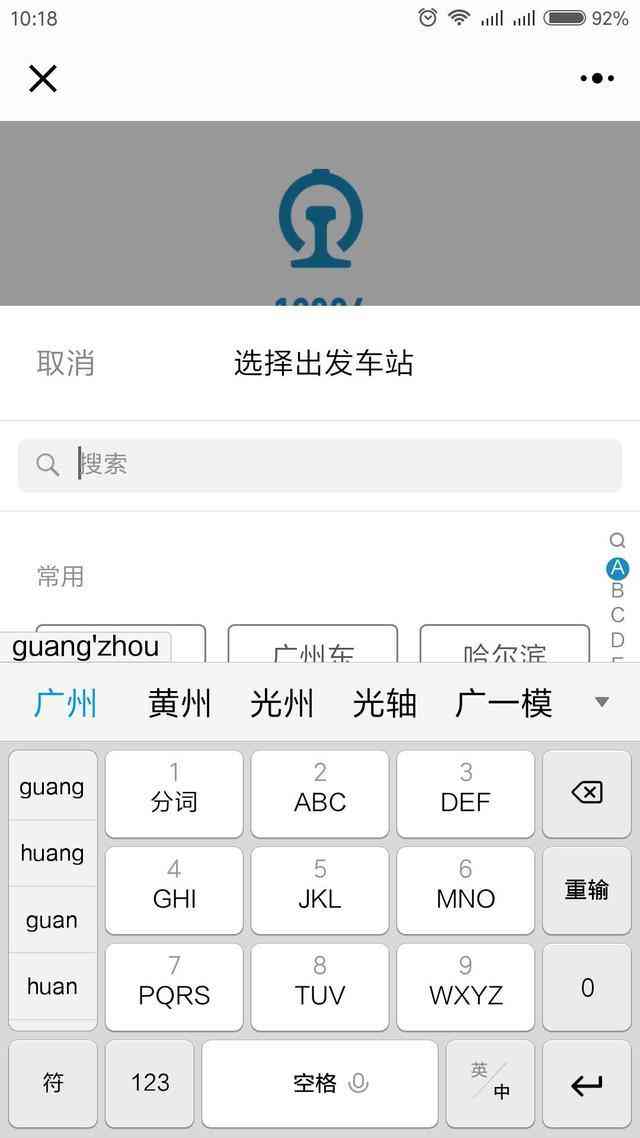Tap the 重输 re-enter key

coord(587,890)
